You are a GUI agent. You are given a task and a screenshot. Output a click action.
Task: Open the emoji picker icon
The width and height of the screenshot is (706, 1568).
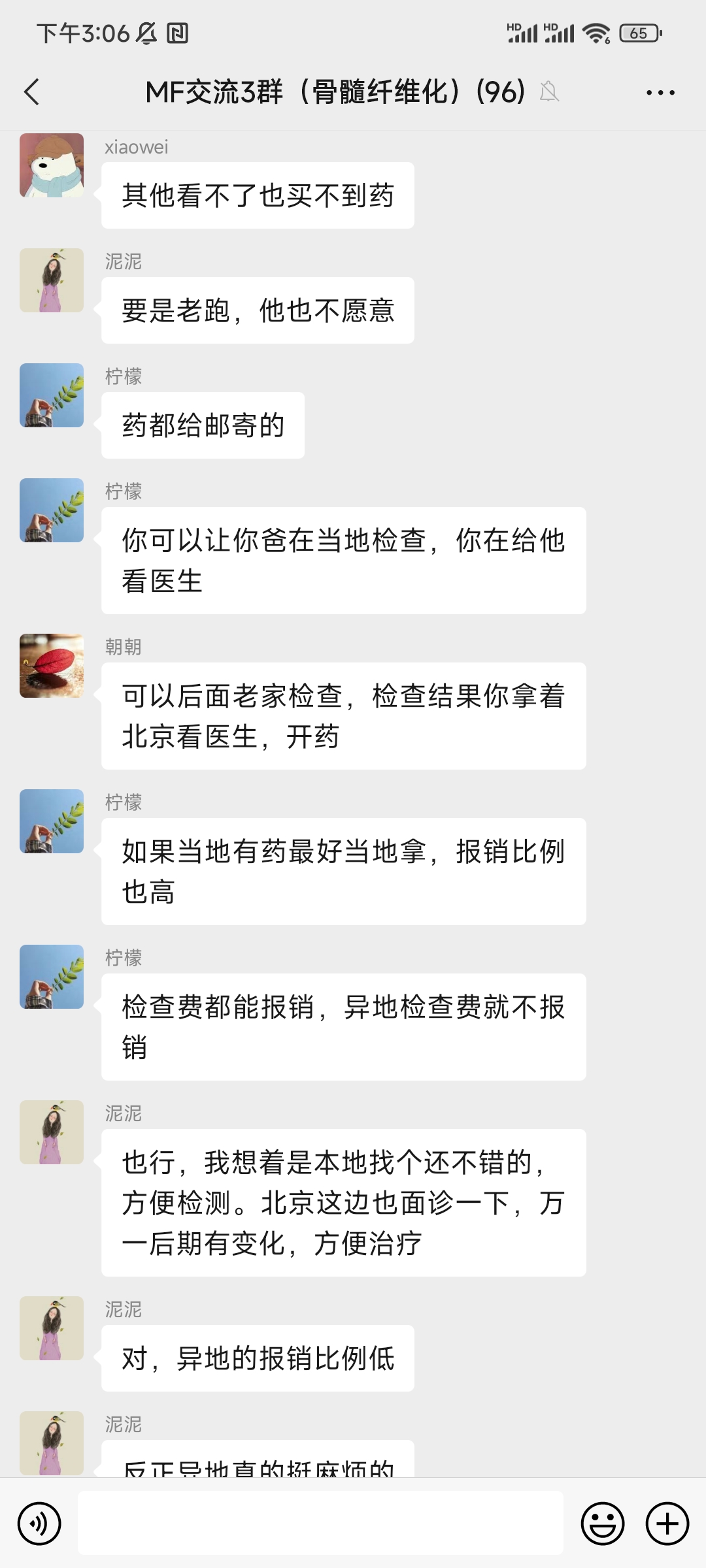[602, 1523]
